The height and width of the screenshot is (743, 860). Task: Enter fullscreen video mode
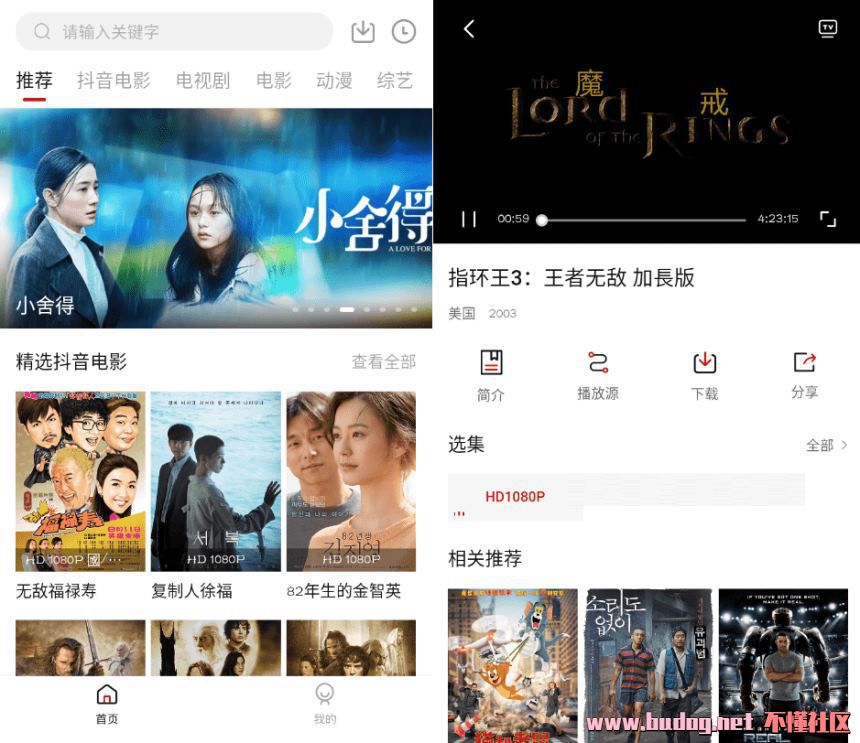[x=827, y=219]
